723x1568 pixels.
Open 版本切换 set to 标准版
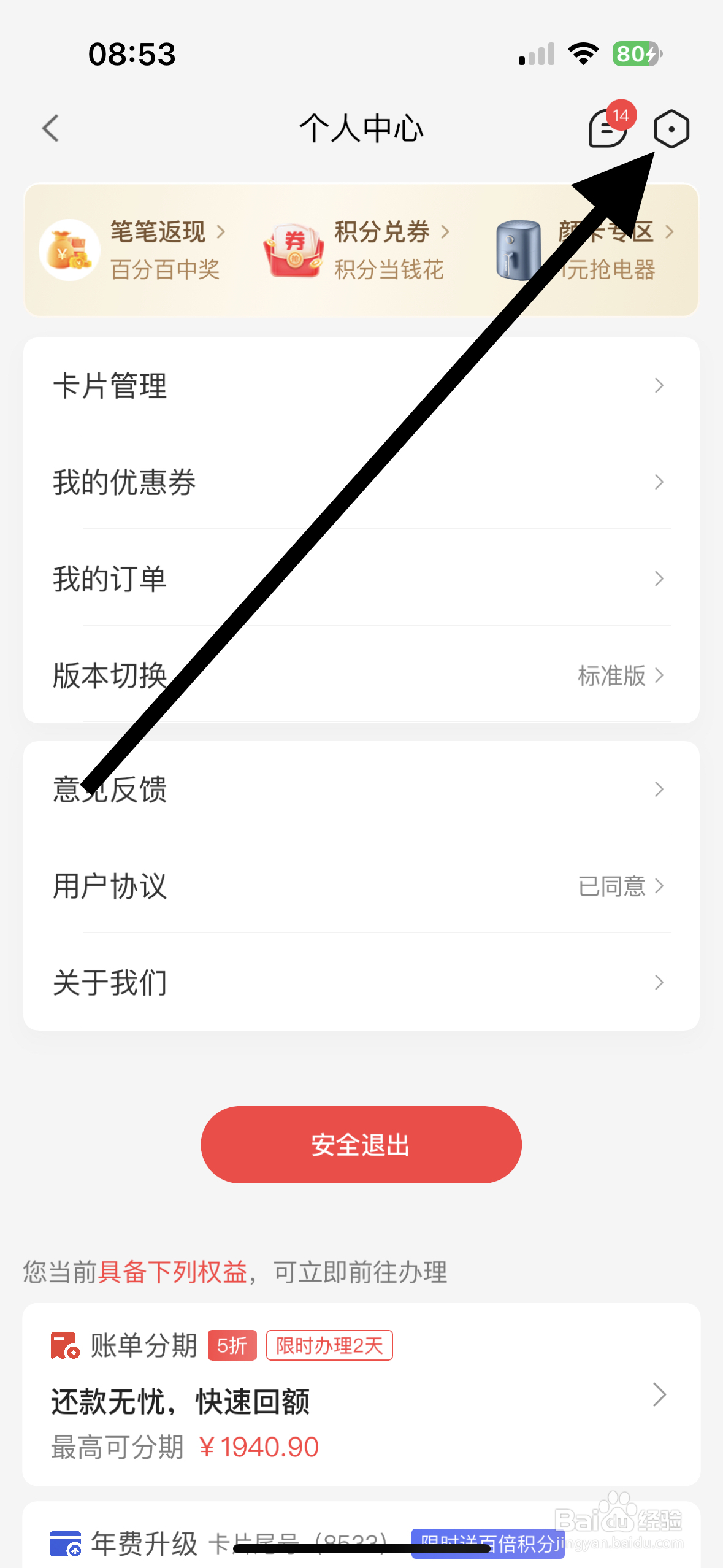click(x=361, y=675)
